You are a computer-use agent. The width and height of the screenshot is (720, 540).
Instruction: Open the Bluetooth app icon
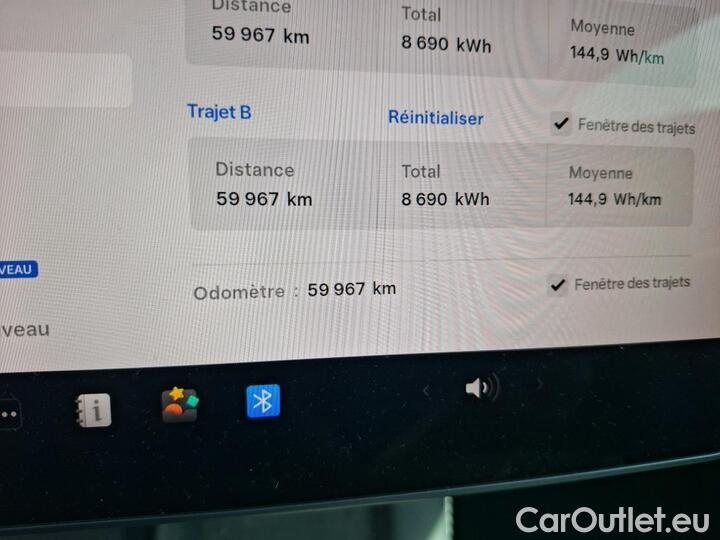click(x=263, y=401)
